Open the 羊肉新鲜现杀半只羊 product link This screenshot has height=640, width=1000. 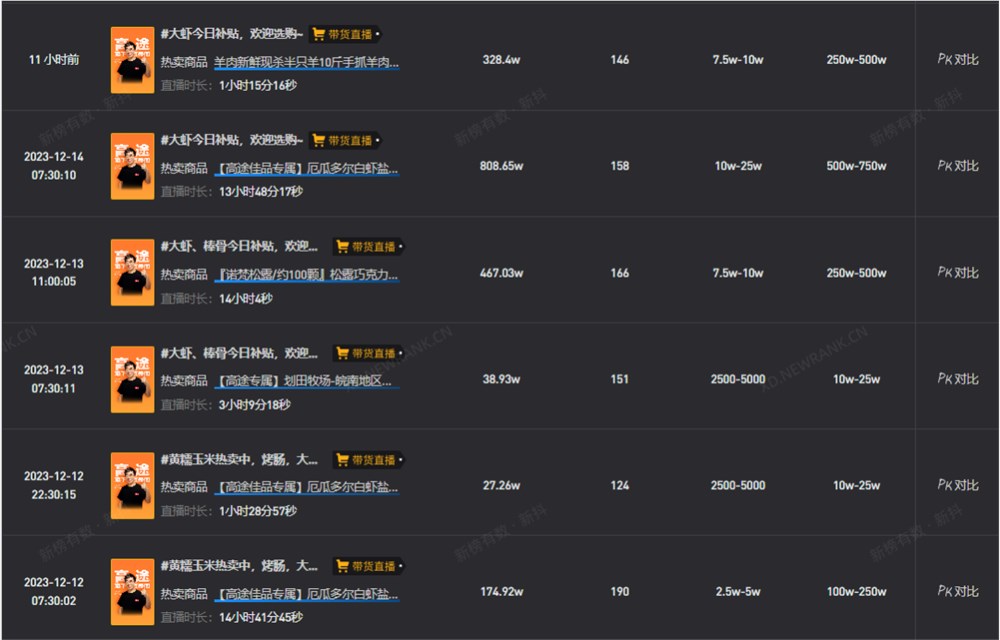(x=306, y=62)
